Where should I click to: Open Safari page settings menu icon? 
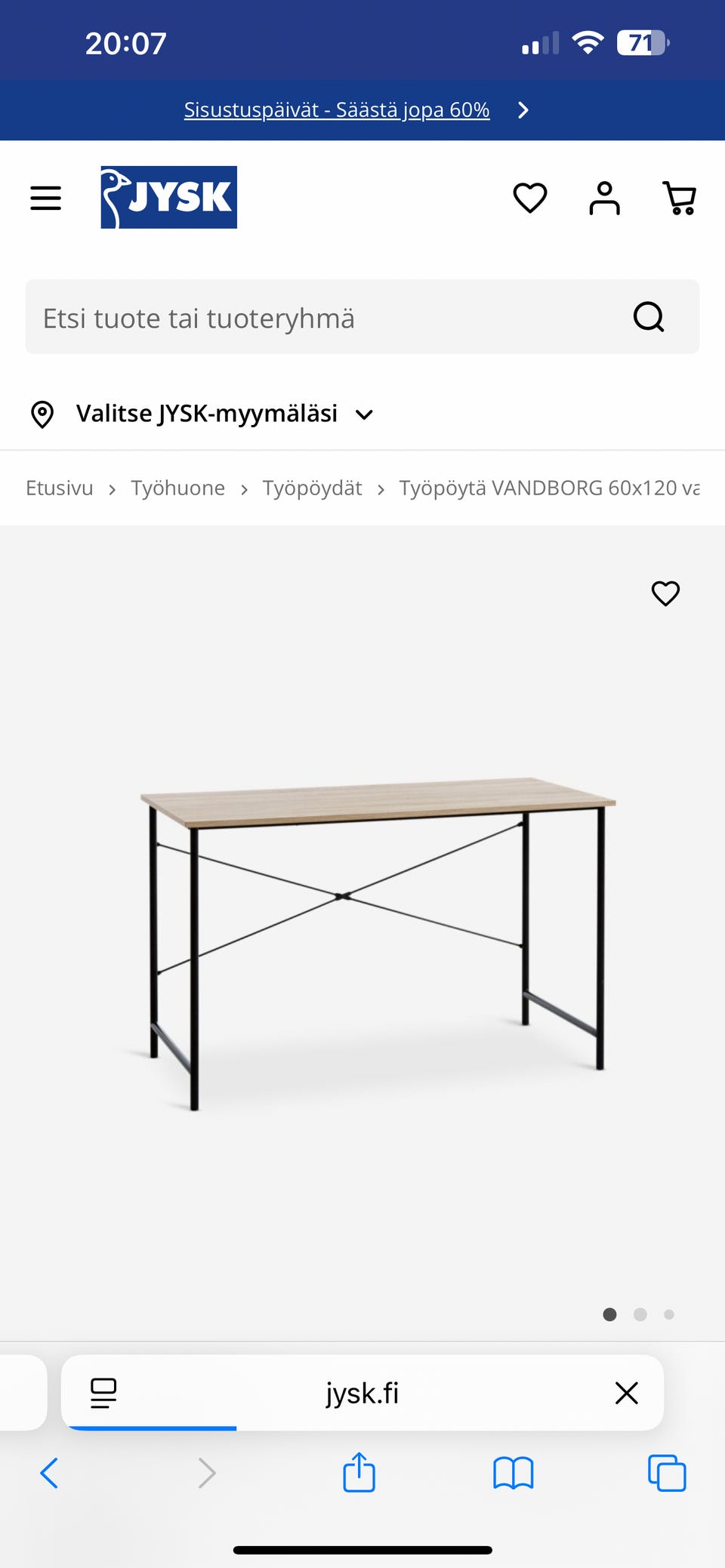click(x=103, y=1393)
